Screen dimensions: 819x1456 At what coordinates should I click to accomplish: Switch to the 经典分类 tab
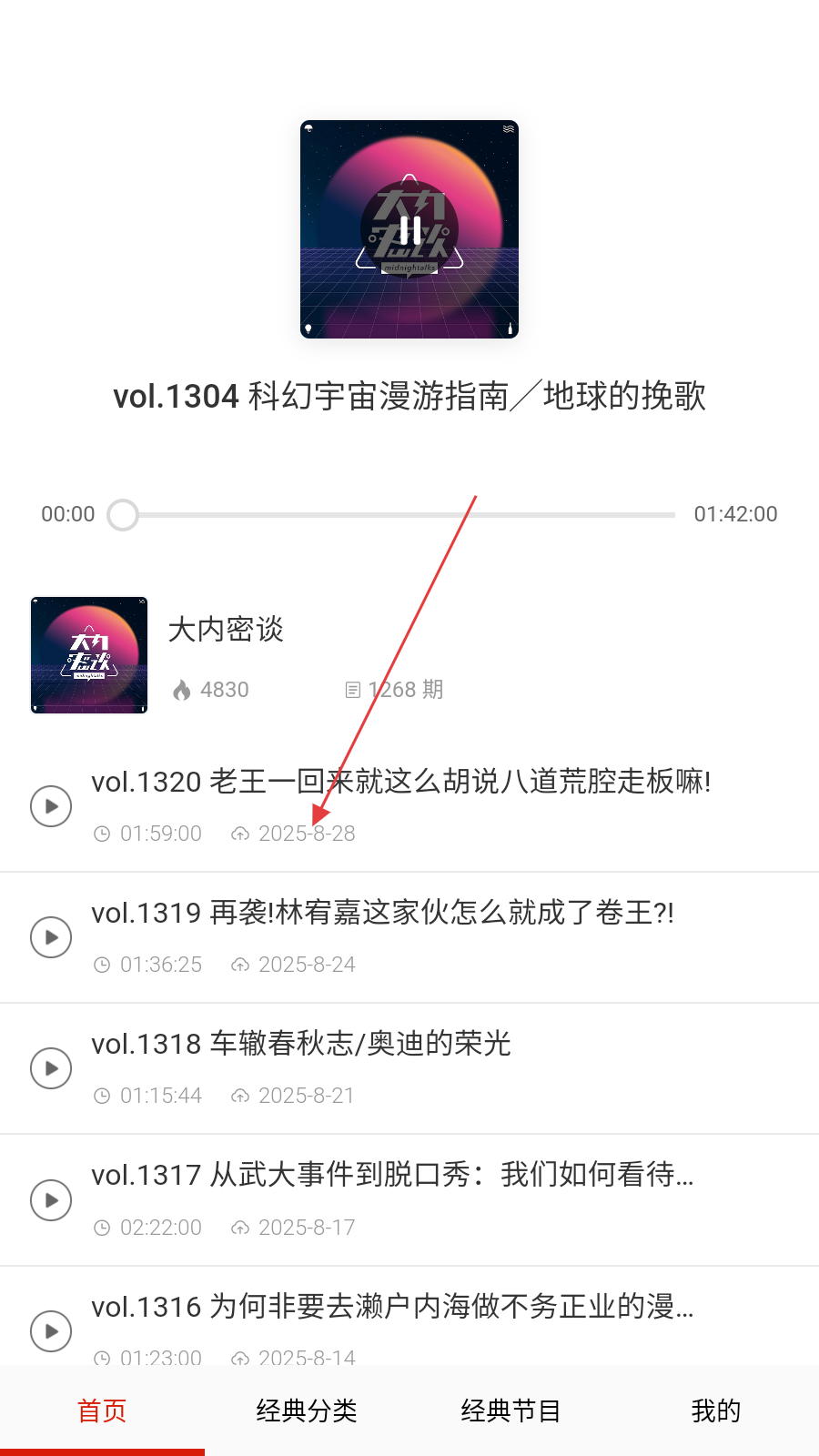[307, 1410]
